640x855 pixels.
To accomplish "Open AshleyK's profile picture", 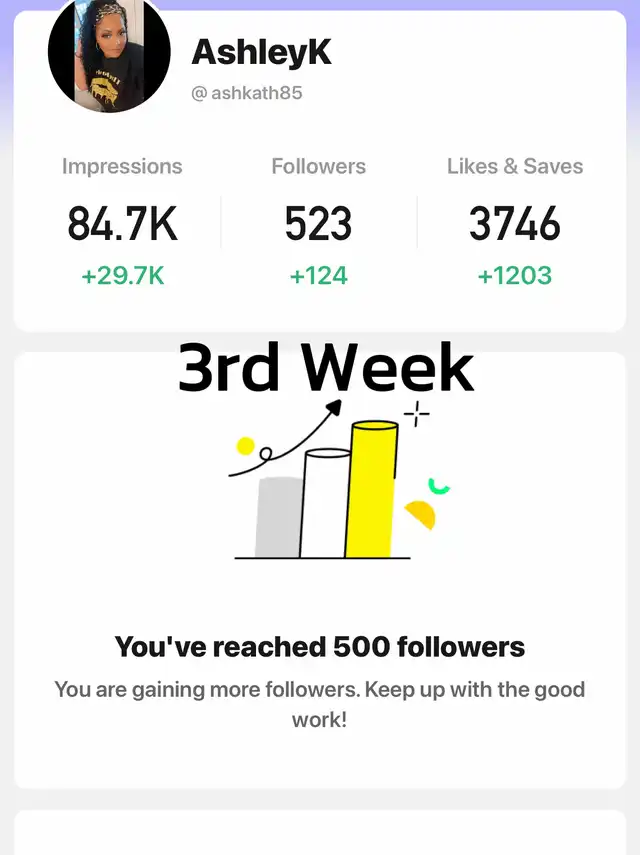I will [x=109, y=53].
